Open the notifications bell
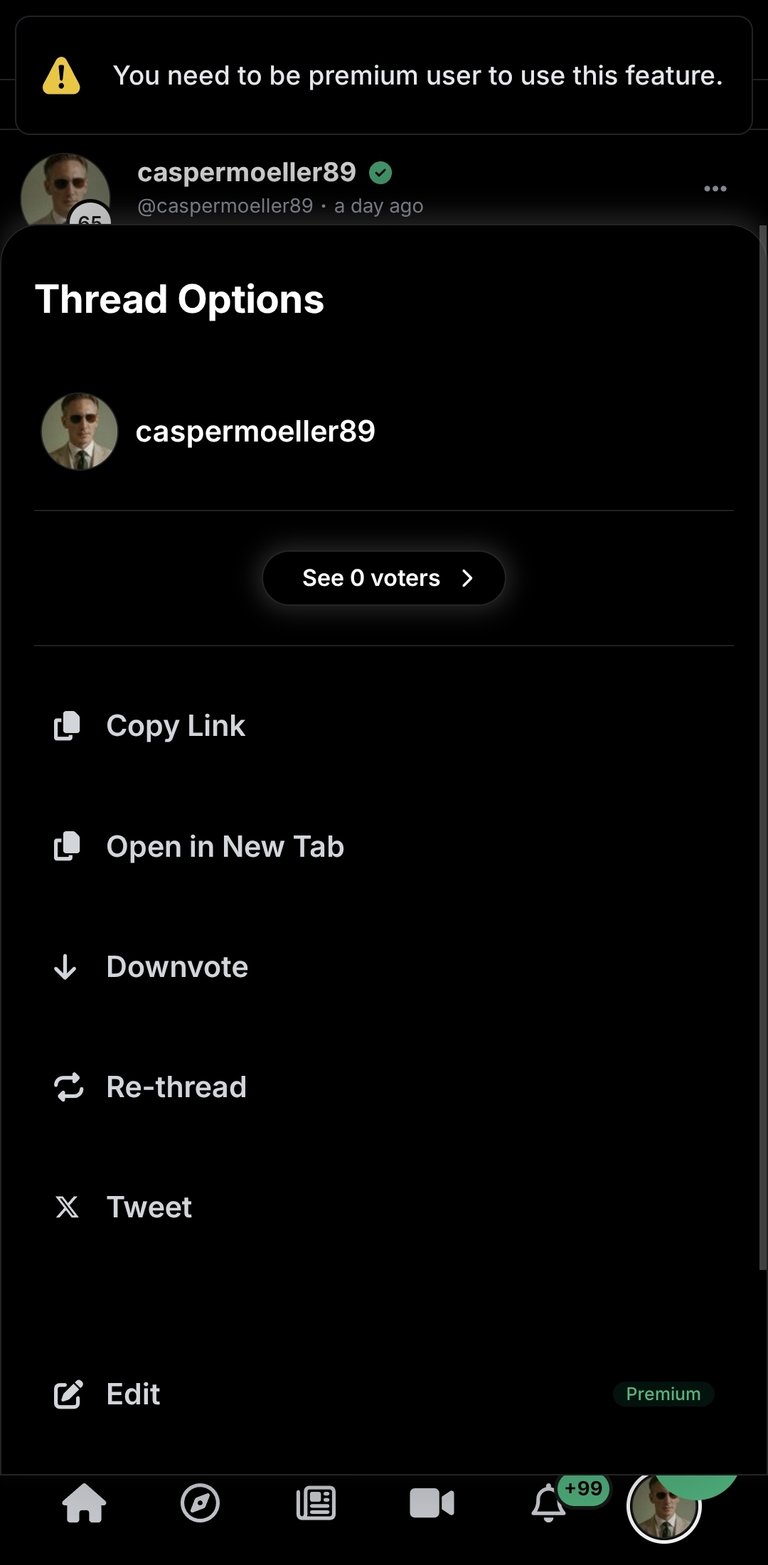This screenshot has width=768, height=1565. click(548, 1503)
